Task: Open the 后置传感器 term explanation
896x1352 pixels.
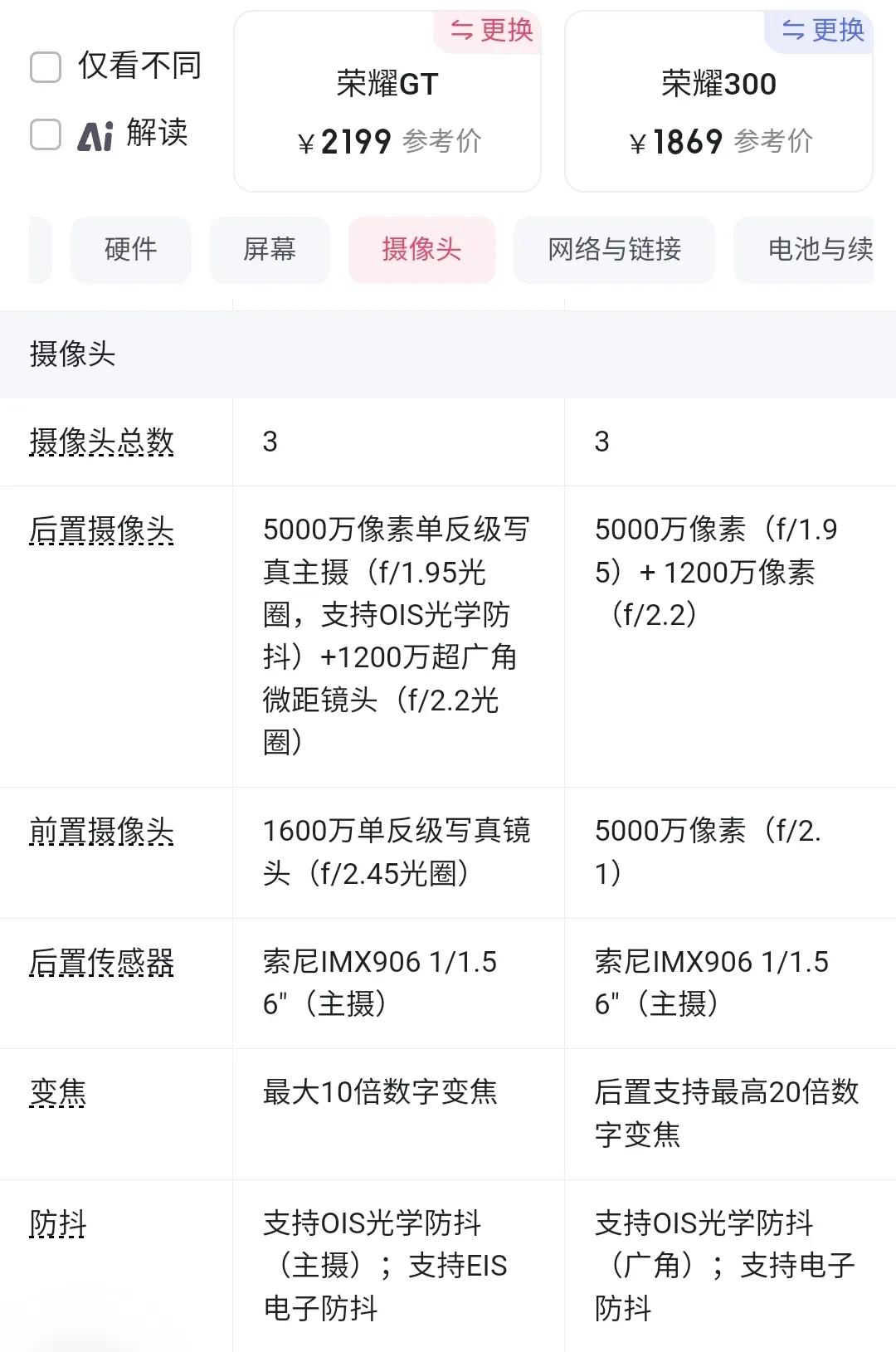Action: (x=101, y=963)
